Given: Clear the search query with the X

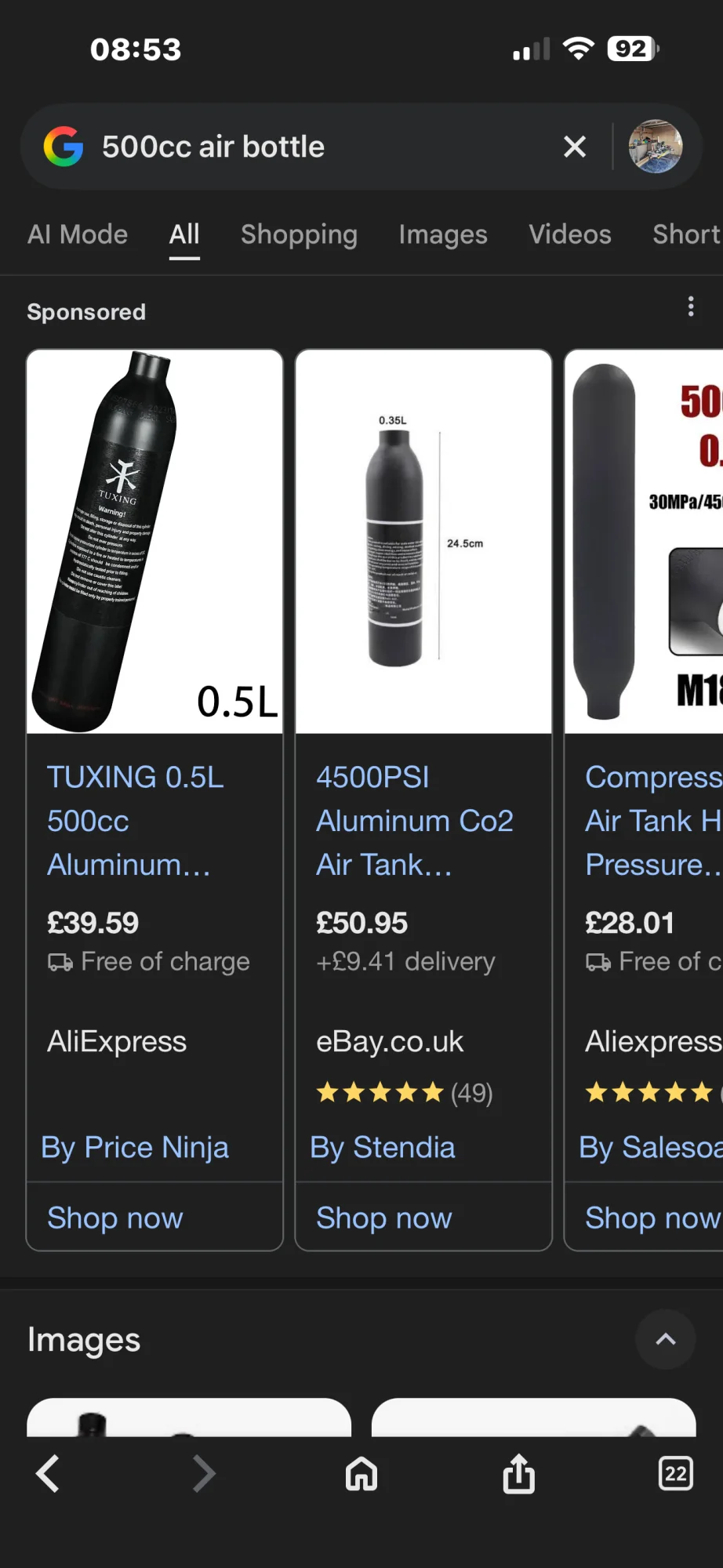Looking at the screenshot, I should [x=575, y=147].
